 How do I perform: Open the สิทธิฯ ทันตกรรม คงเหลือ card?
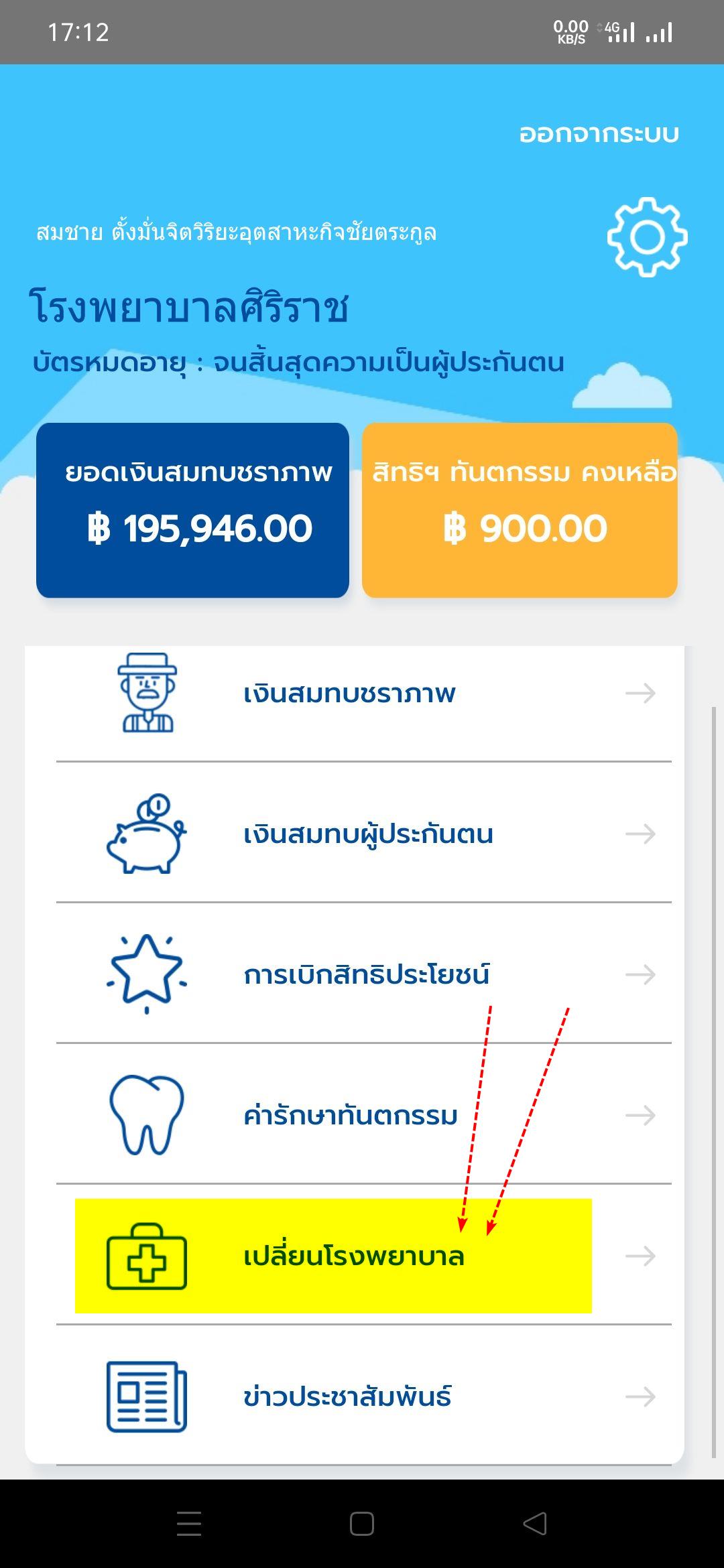click(x=520, y=510)
